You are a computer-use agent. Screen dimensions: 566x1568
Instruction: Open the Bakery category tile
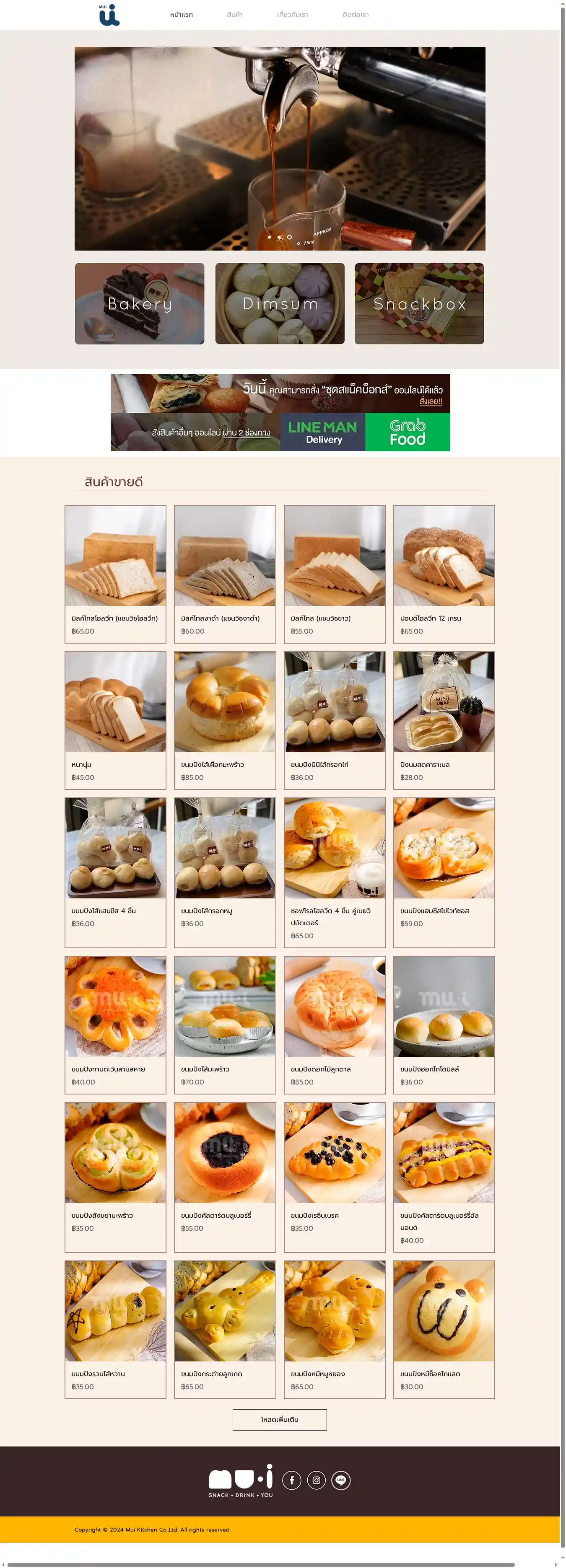point(140,303)
